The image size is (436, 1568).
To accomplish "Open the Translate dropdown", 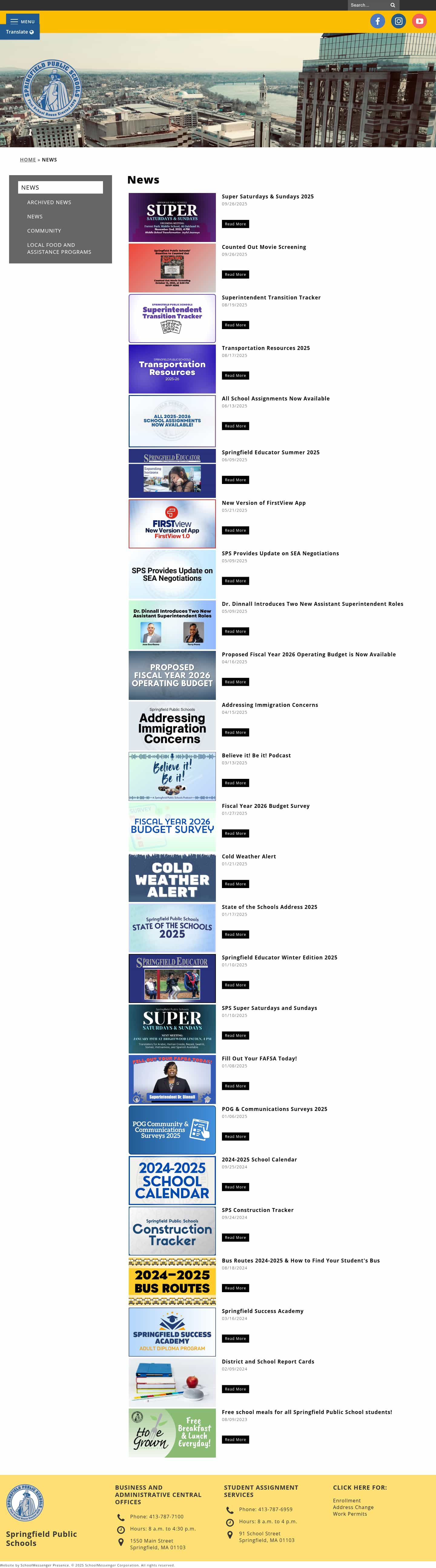I will pyautogui.click(x=20, y=32).
